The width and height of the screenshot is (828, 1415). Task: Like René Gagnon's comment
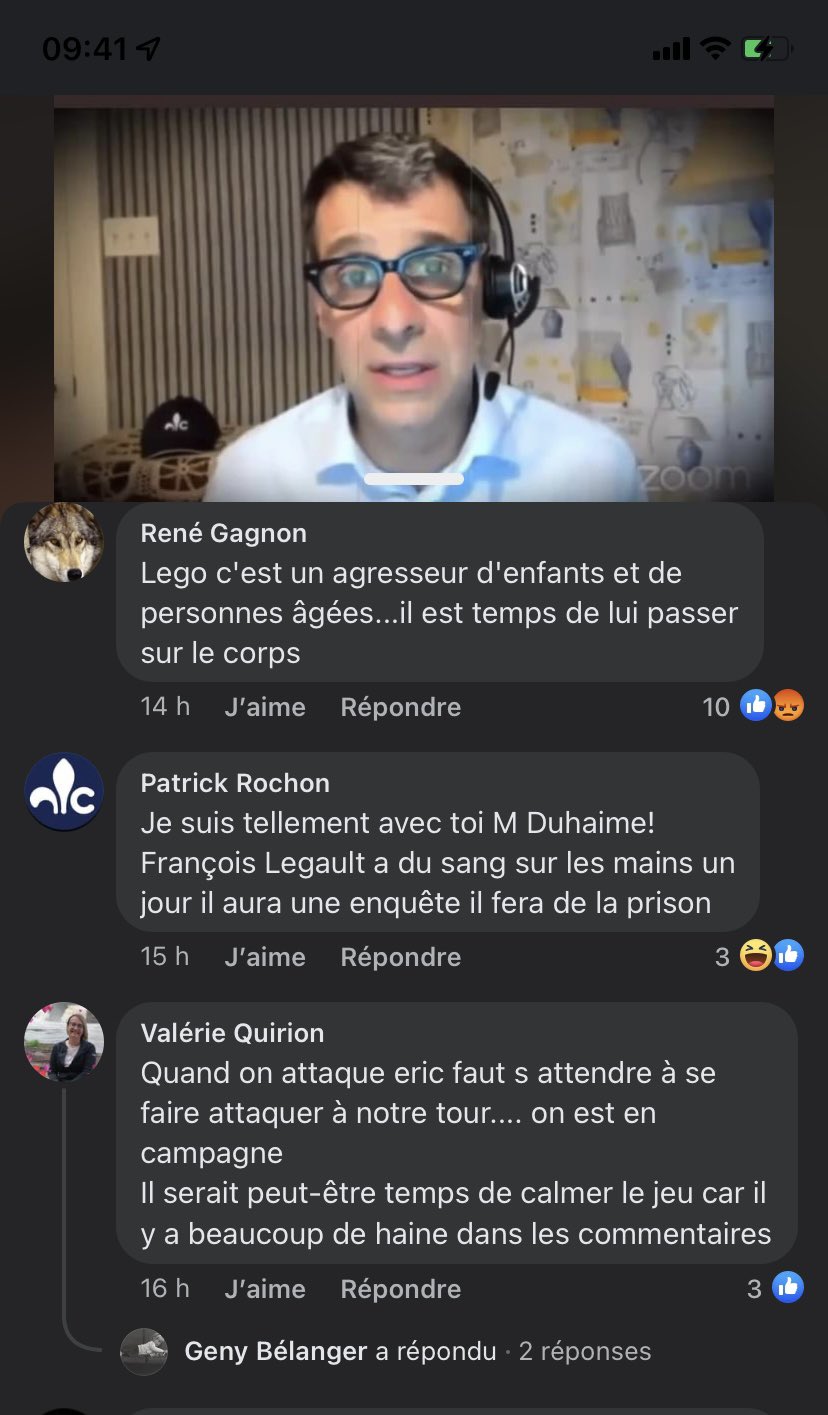(265, 707)
